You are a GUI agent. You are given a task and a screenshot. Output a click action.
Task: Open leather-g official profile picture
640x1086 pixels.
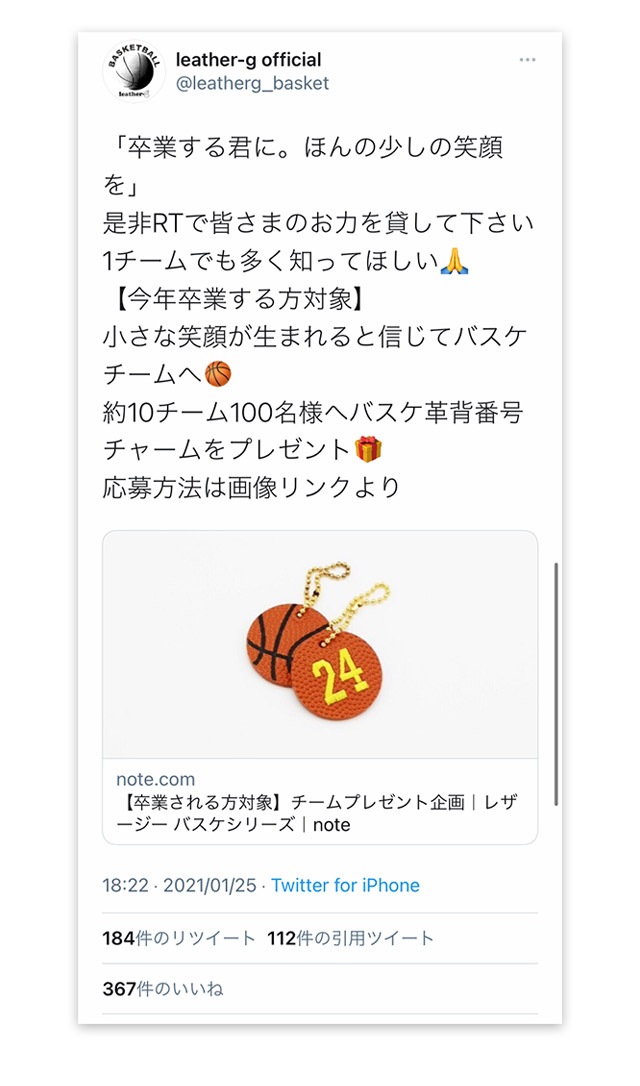(x=134, y=71)
